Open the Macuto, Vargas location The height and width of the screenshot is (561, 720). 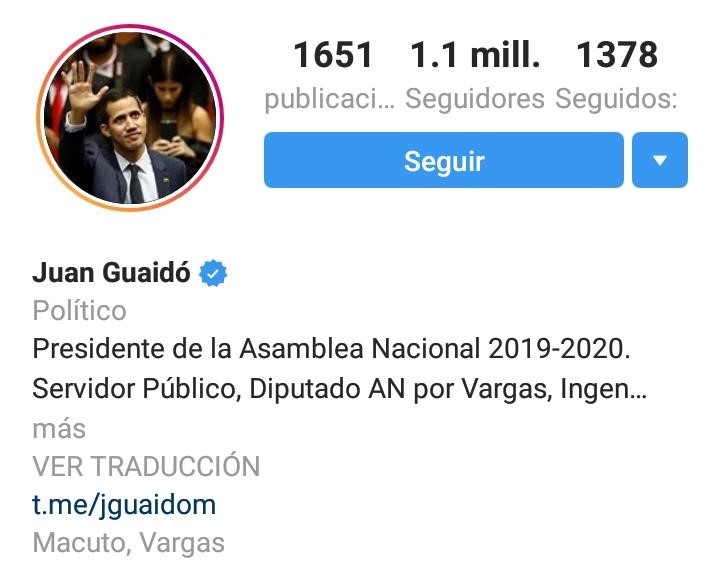128,542
